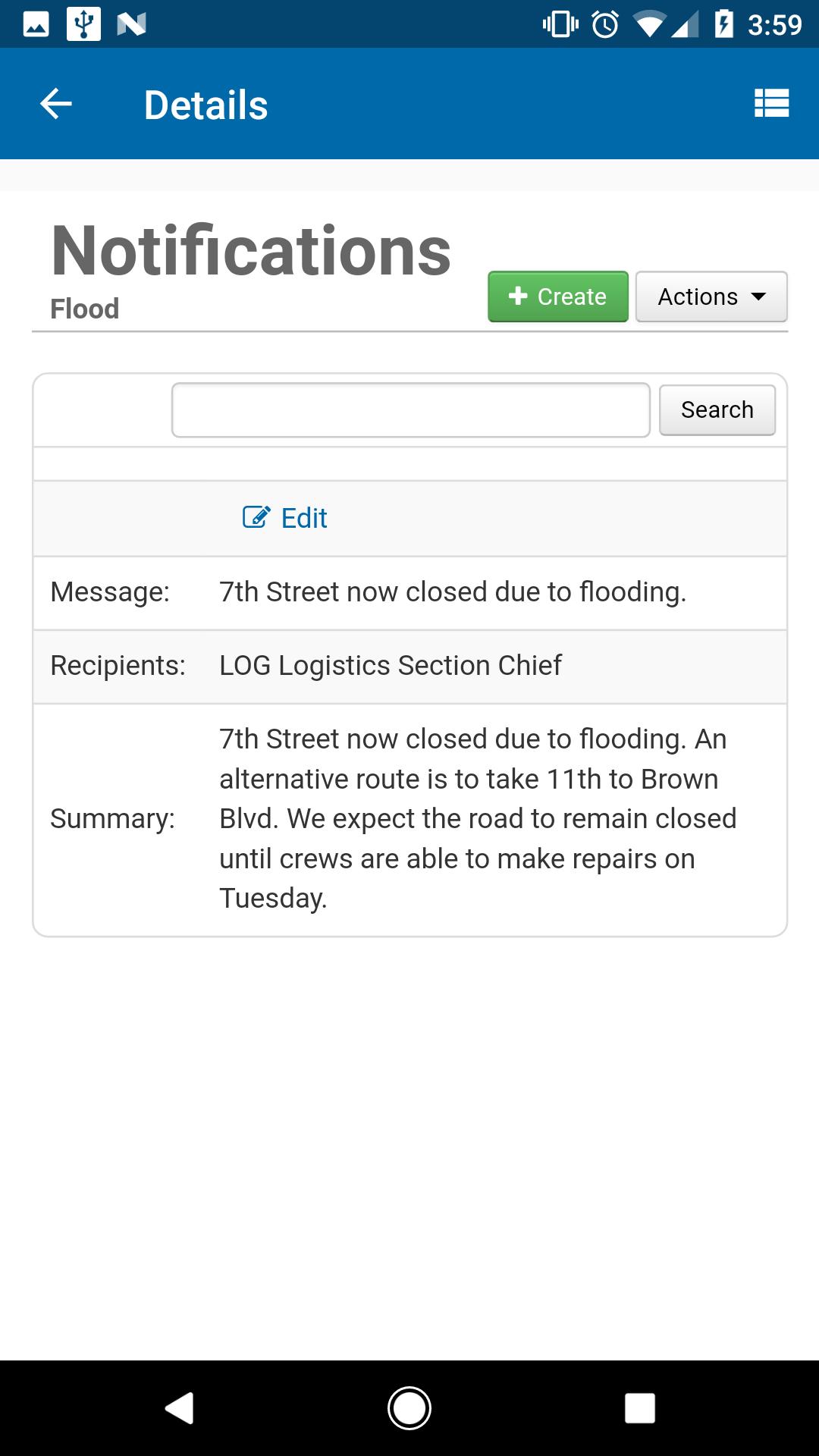Go to the home screen
Screen dimensions: 819x1456
(x=409, y=1408)
